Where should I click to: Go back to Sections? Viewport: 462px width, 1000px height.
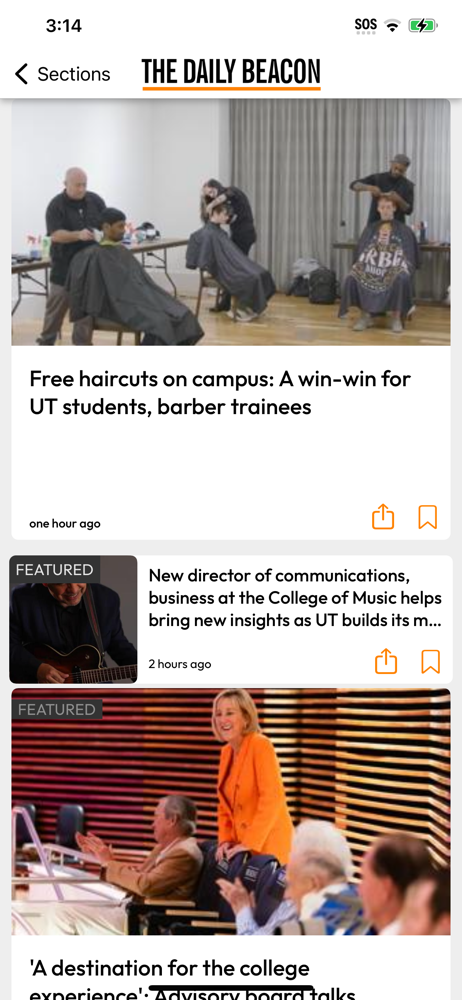(x=63, y=74)
